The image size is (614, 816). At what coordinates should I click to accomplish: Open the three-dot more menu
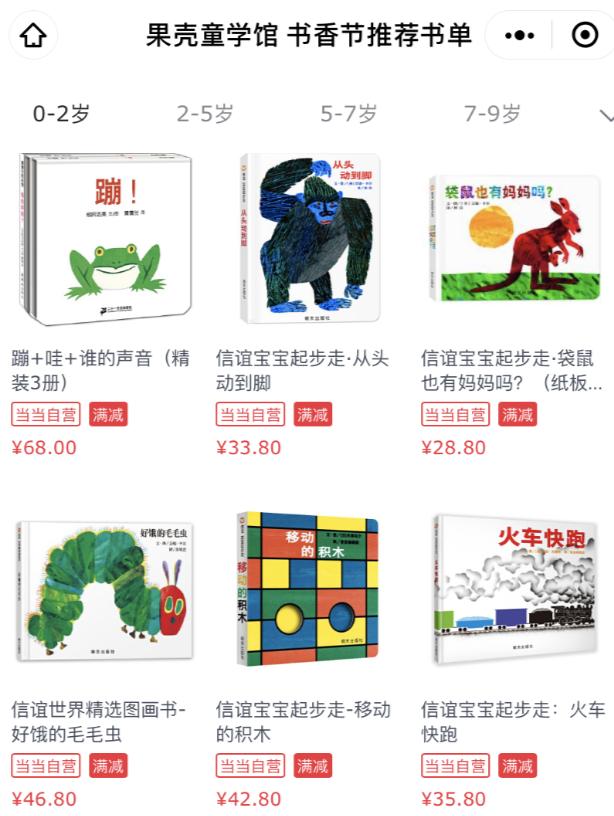pyautogui.click(x=520, y=36)
